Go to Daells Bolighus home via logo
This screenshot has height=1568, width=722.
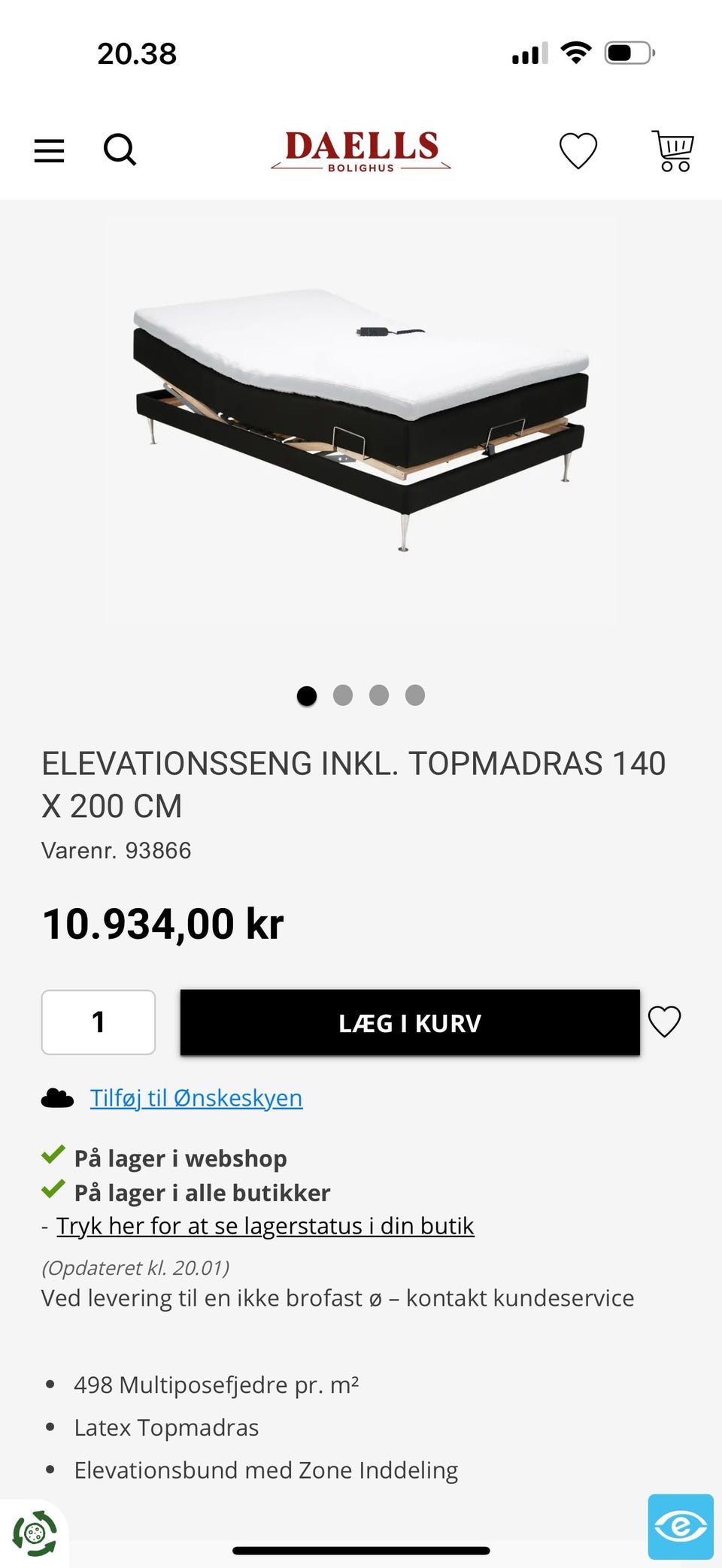[x=361, y=151]
